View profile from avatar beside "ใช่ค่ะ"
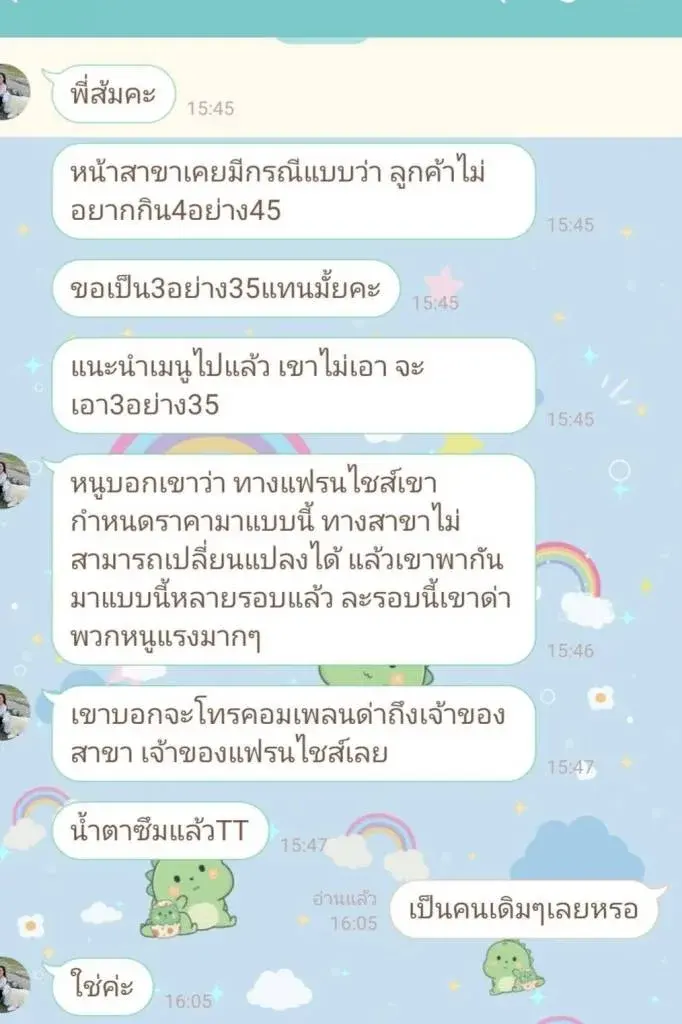The width and height of the screenshot is (682, 1024). click(14, 983)
